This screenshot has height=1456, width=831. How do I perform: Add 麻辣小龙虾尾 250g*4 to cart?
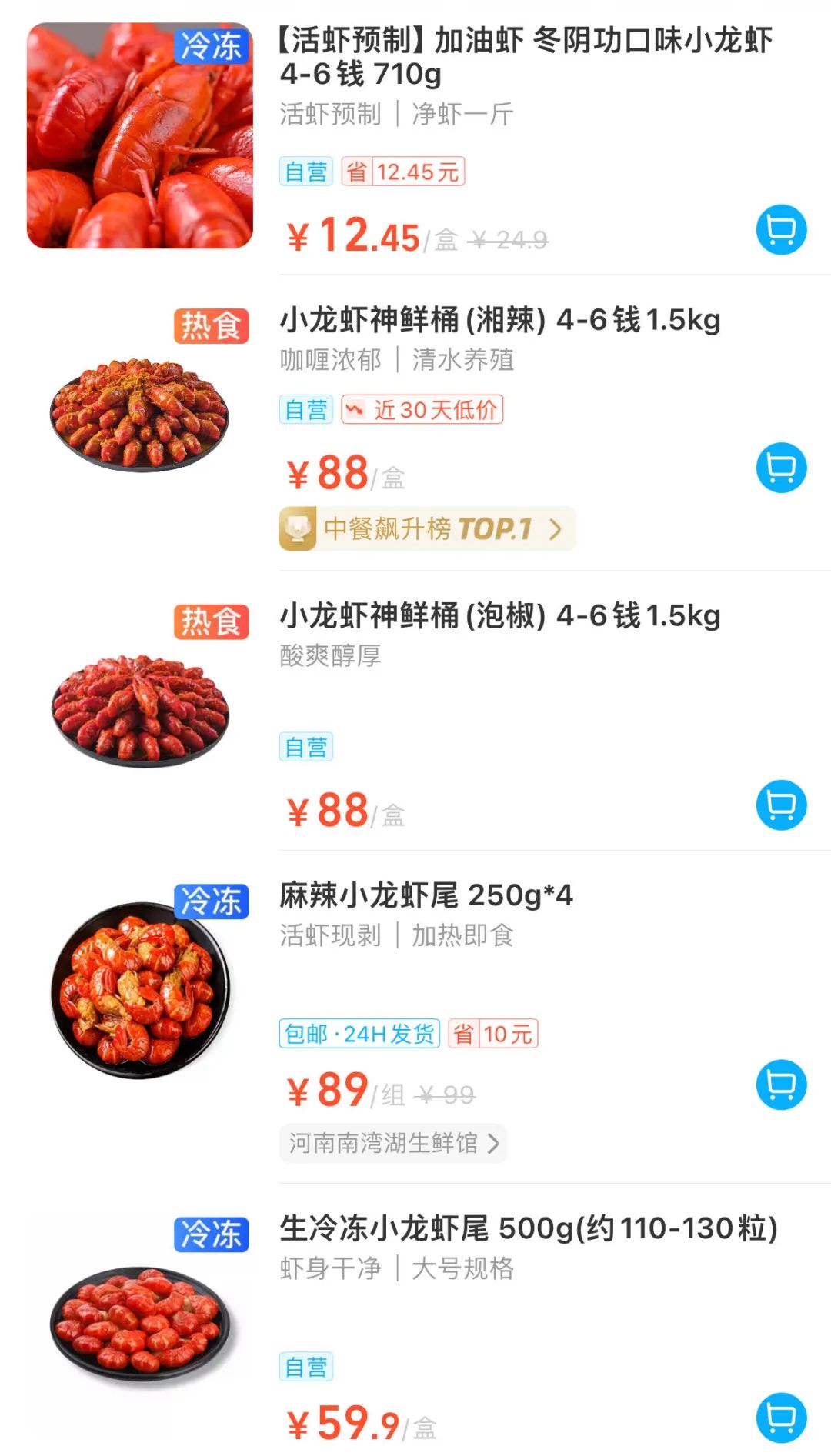(x=781, y=1085)
